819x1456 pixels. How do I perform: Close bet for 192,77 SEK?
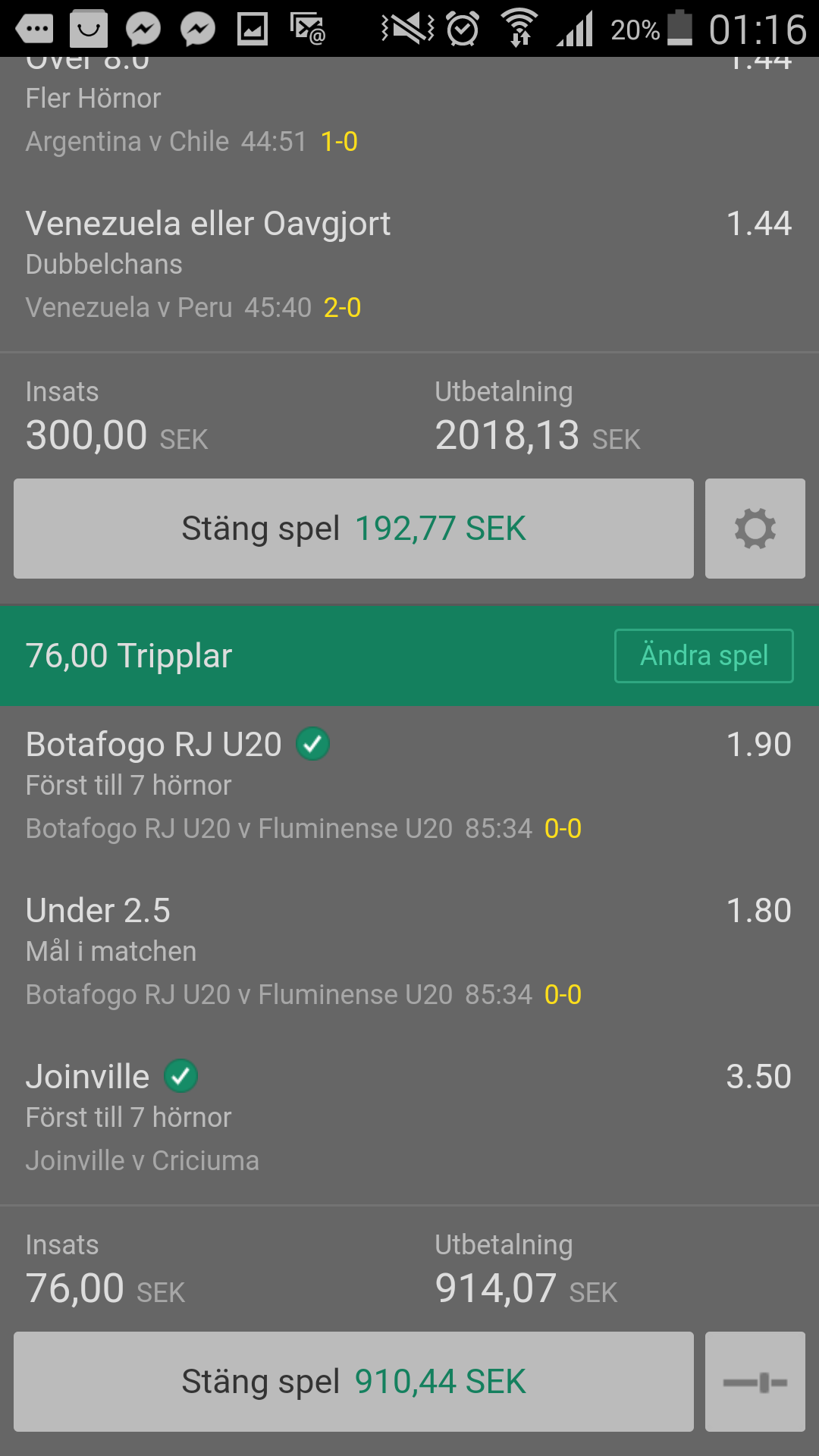[x=353, y=529]
